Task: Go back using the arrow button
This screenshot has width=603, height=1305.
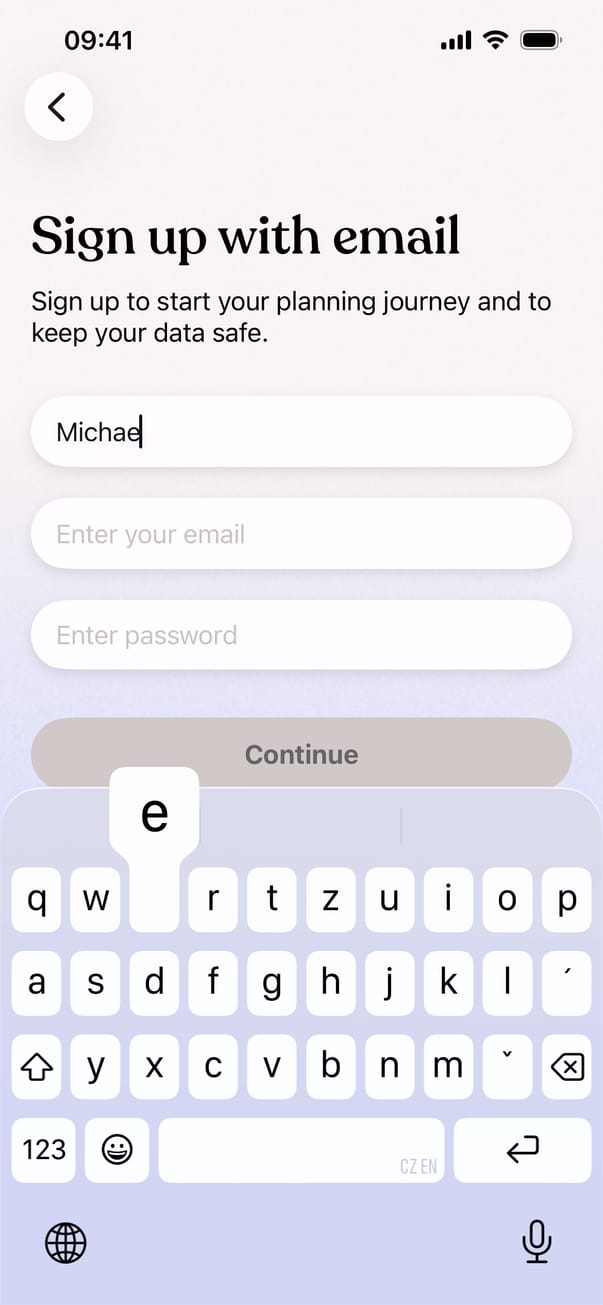Action: click(x=58, y=106)
